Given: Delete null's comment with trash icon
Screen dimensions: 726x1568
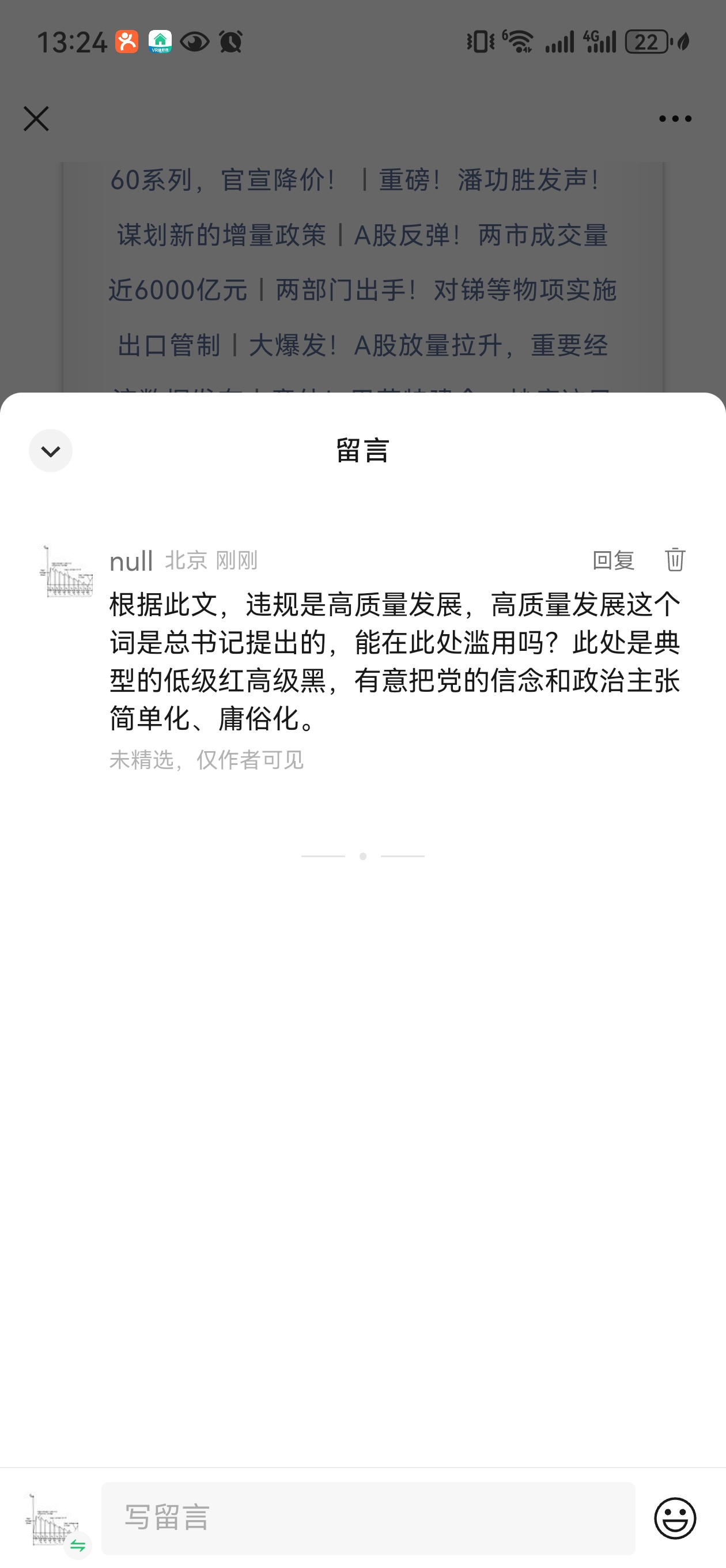Looking at the screenshot, I should (x=675, y=559).
